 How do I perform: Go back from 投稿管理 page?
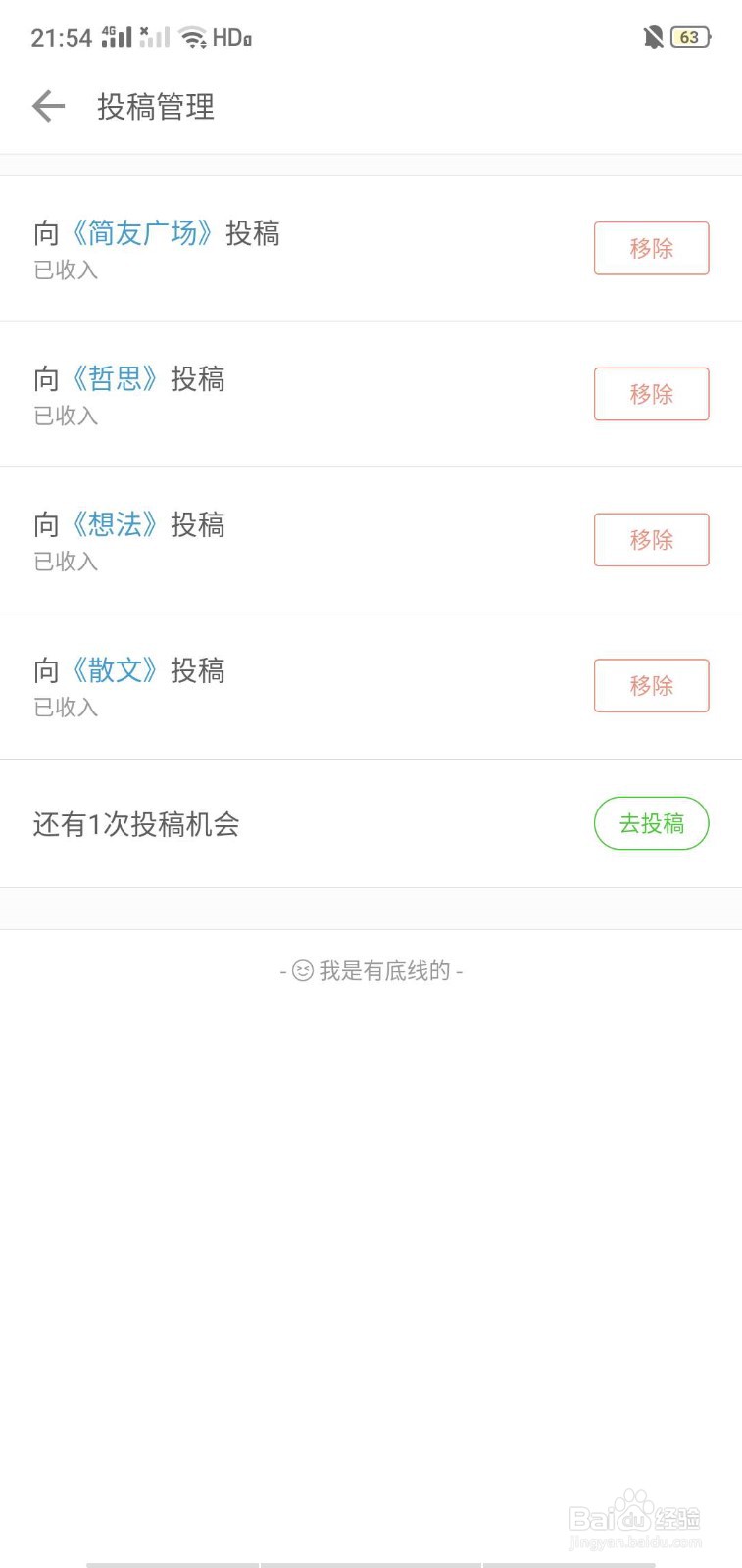pos(48,106)
